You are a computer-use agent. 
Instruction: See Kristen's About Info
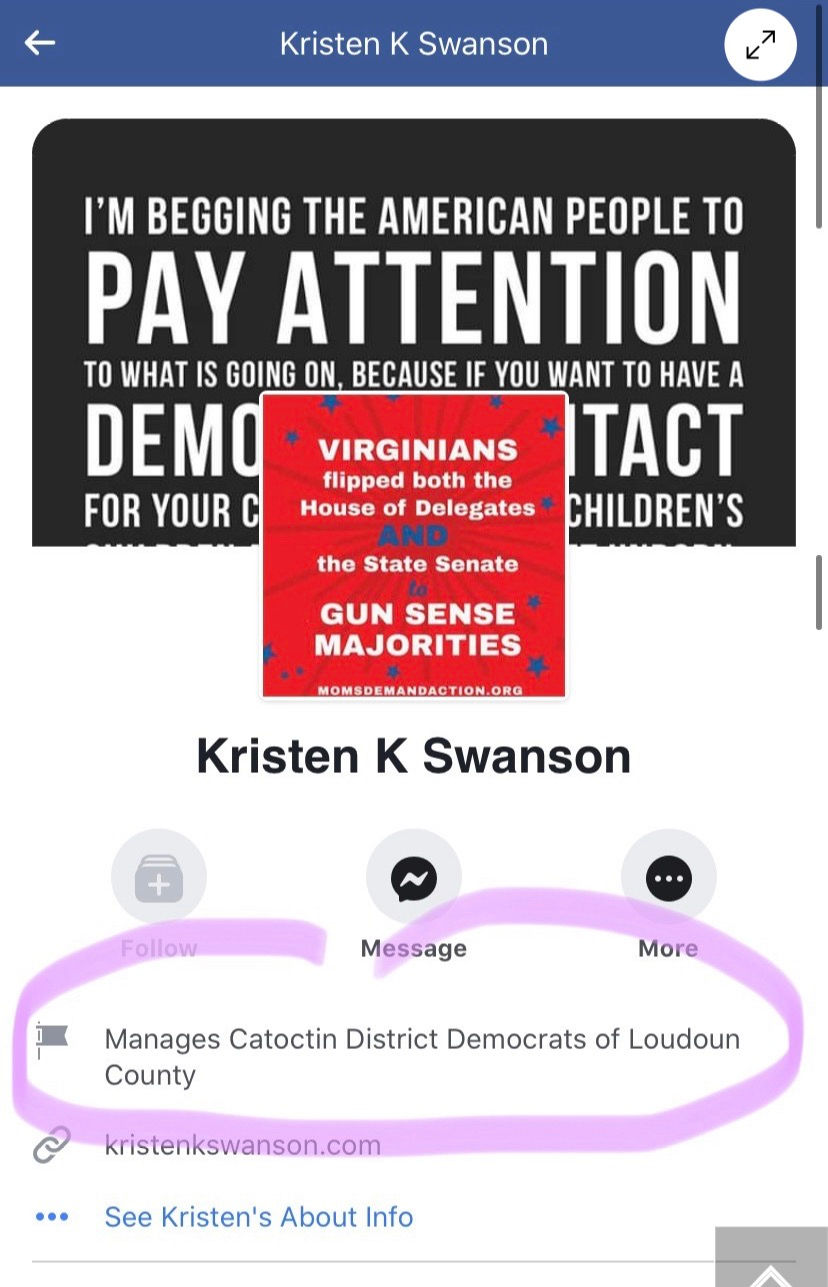[258, 1217]
